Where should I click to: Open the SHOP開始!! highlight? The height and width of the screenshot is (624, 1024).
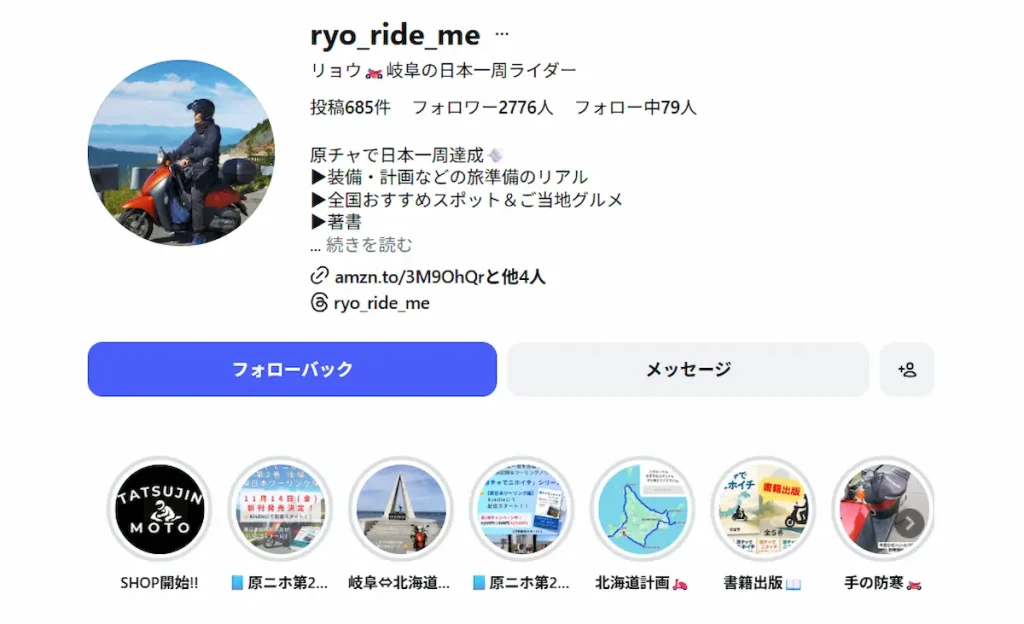160,509
